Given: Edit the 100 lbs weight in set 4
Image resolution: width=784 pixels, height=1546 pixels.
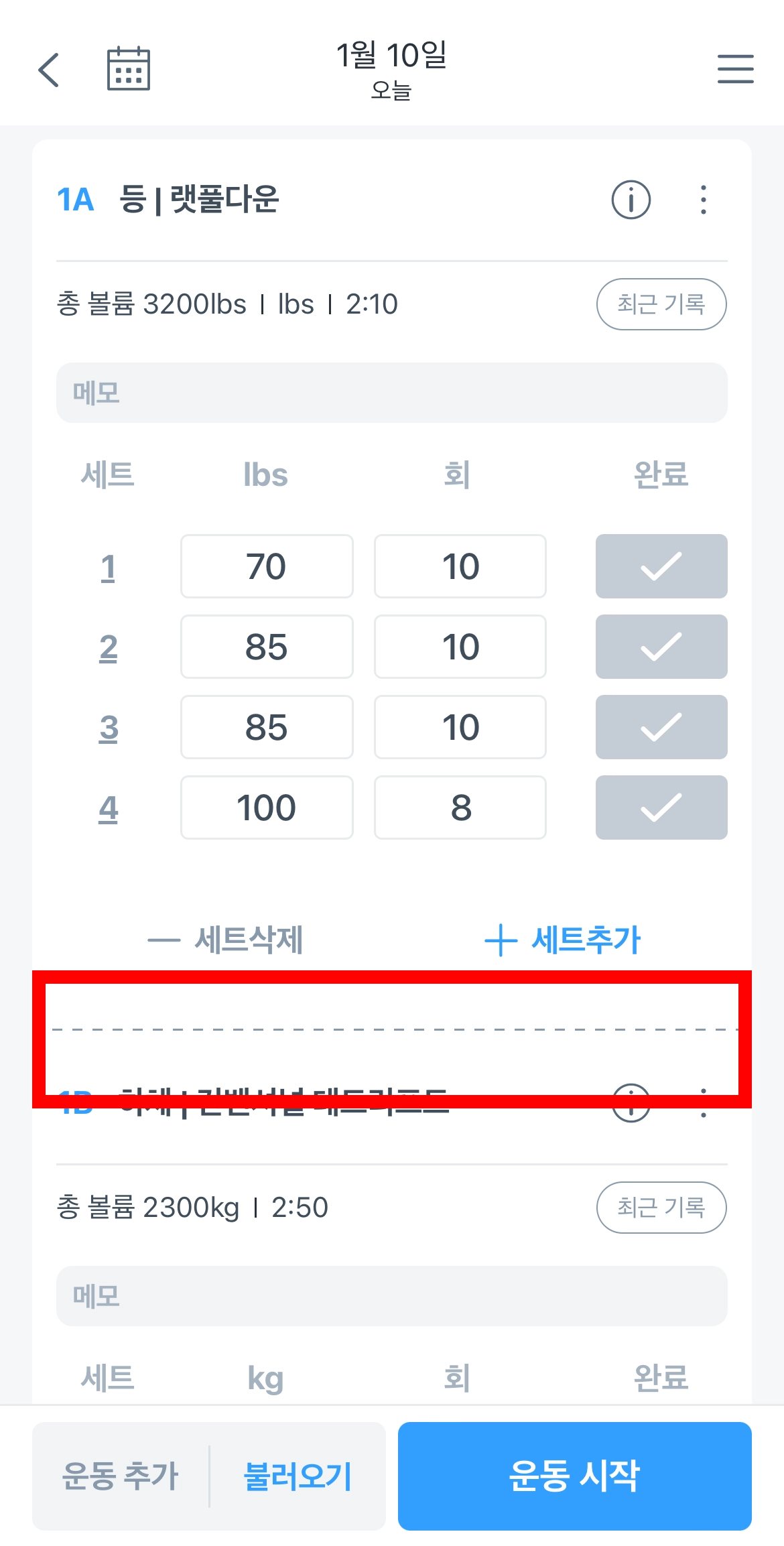Looking at the screenshot, I should tap(266, 808).
